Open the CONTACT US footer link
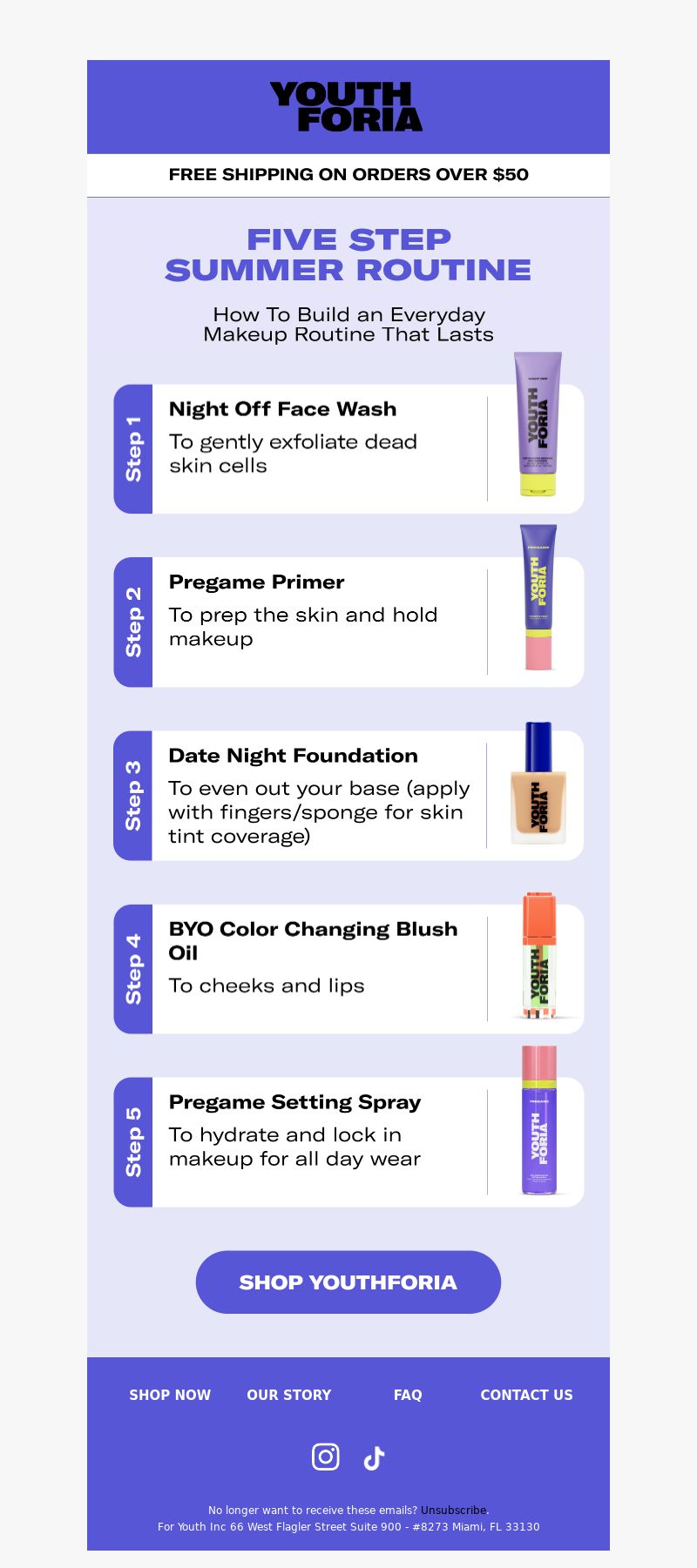Viewport: 697px width, 1568px height. tap(526, 1395)
